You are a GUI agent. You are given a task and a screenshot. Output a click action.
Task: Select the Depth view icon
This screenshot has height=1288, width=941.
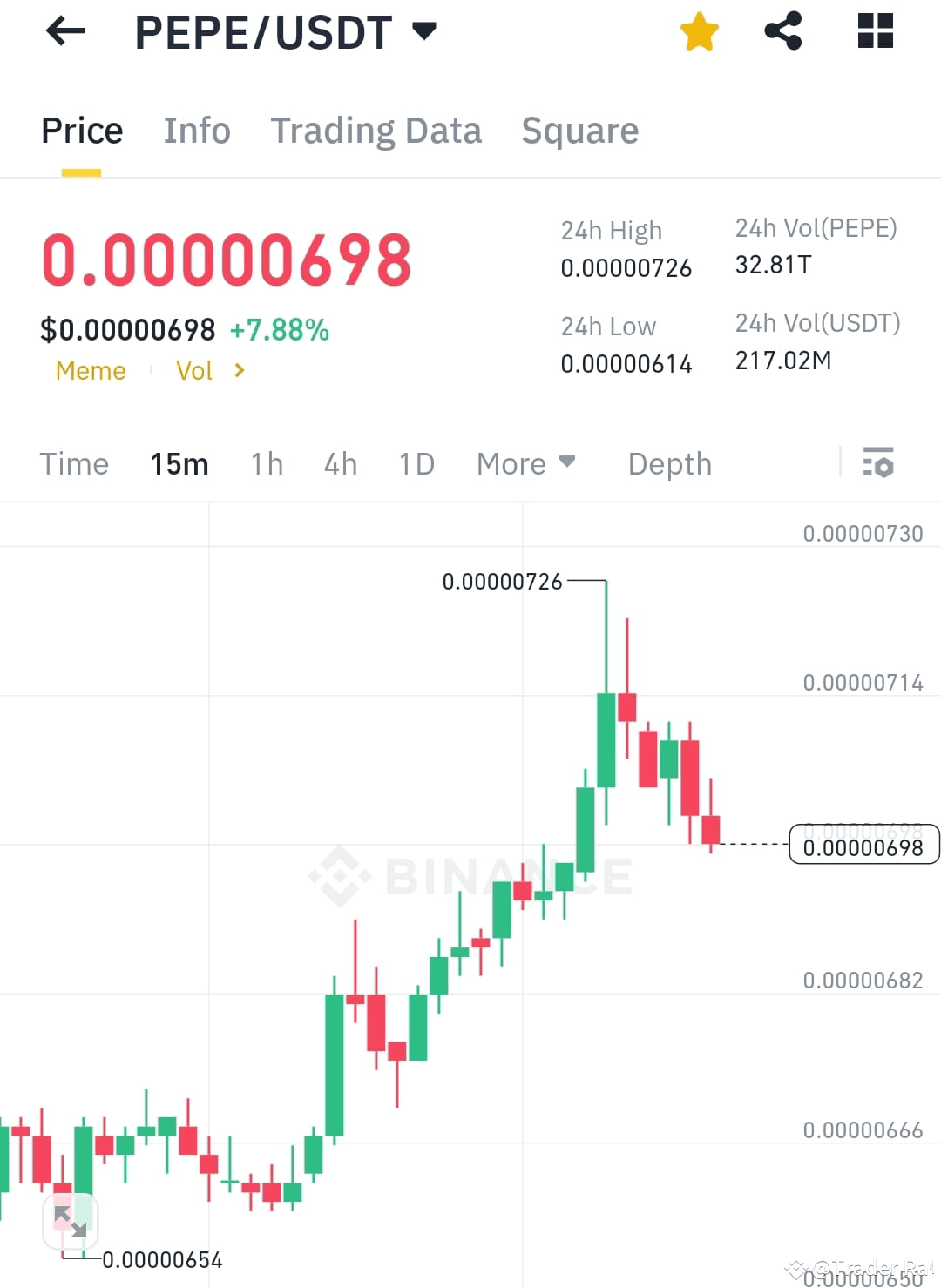[669, 464]
